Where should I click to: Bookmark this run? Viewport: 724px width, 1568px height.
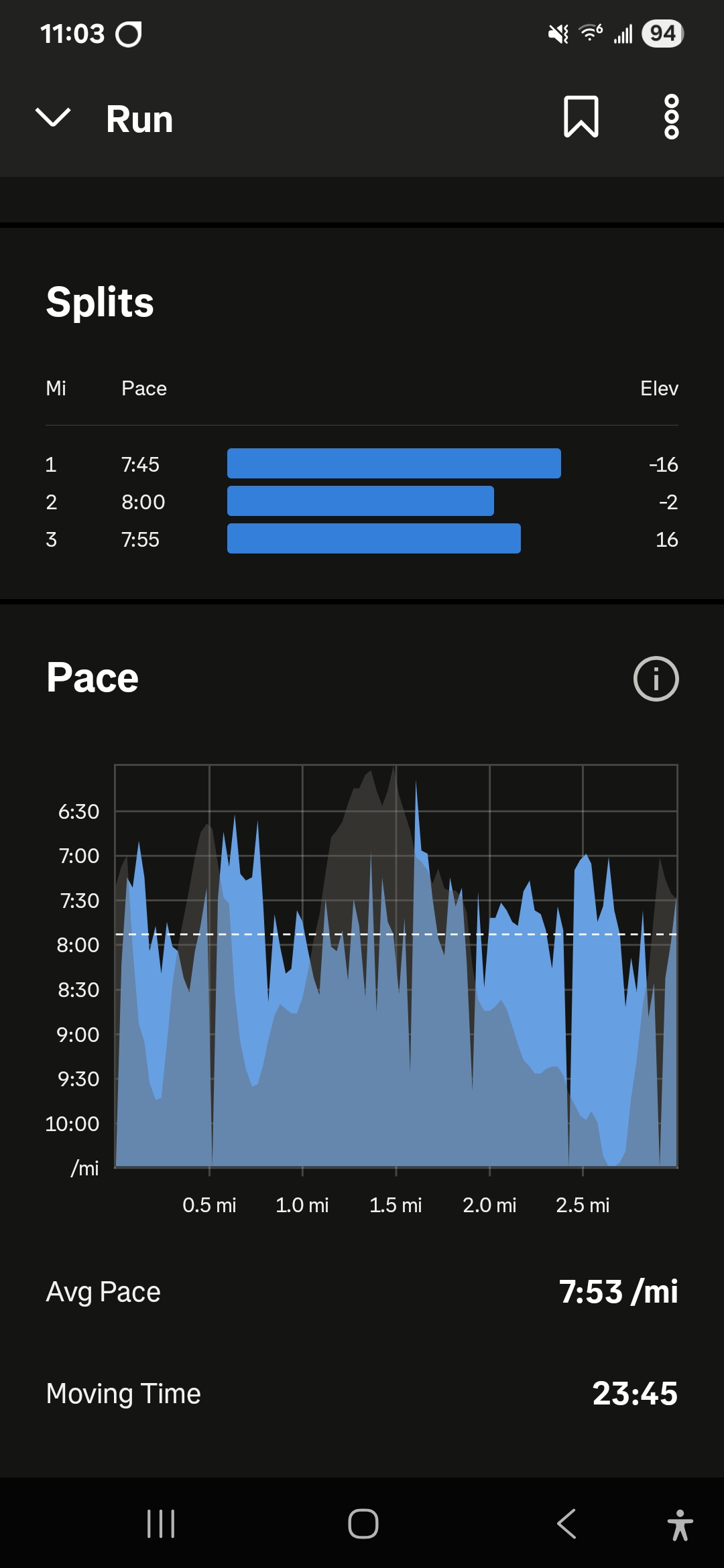tap(581, 117)
